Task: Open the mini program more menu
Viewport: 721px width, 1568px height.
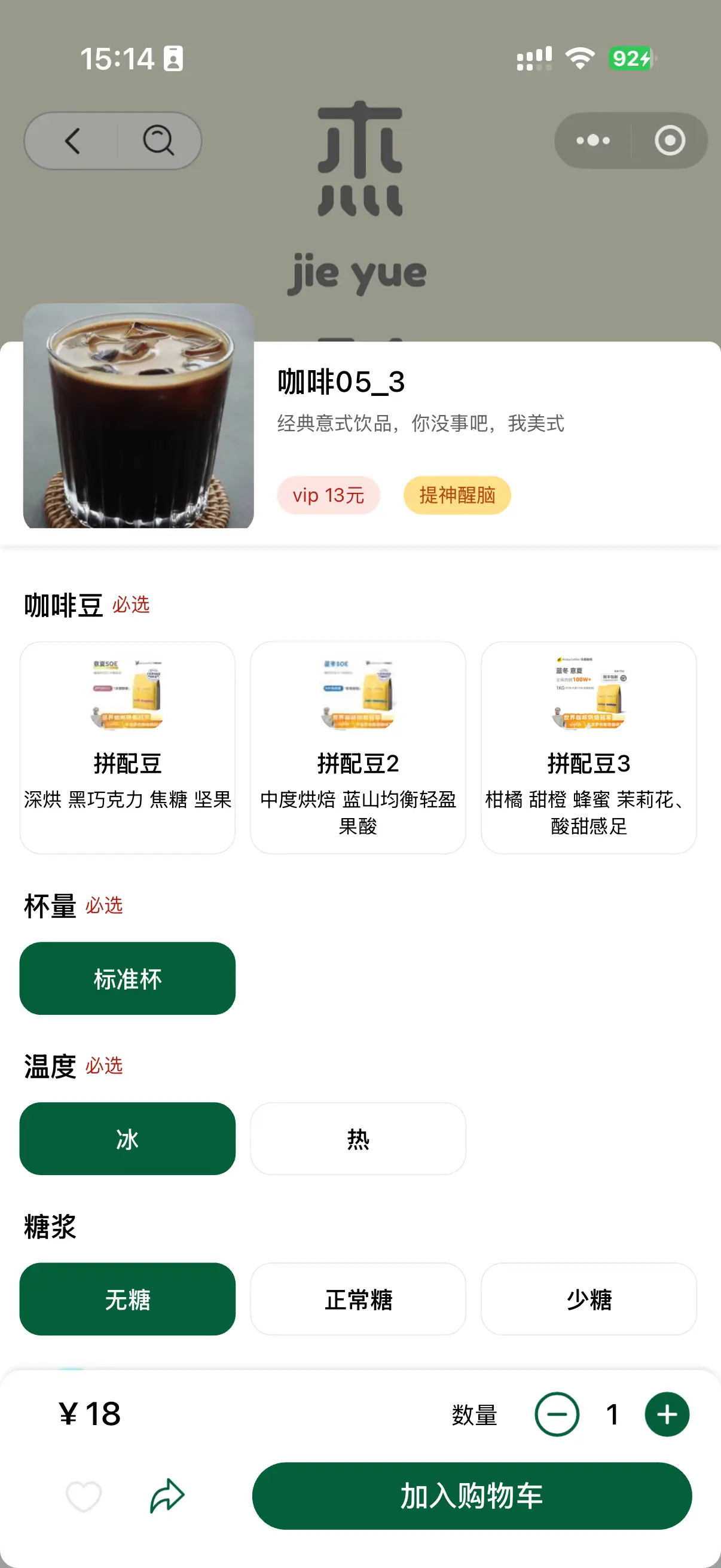Action: 592,141
